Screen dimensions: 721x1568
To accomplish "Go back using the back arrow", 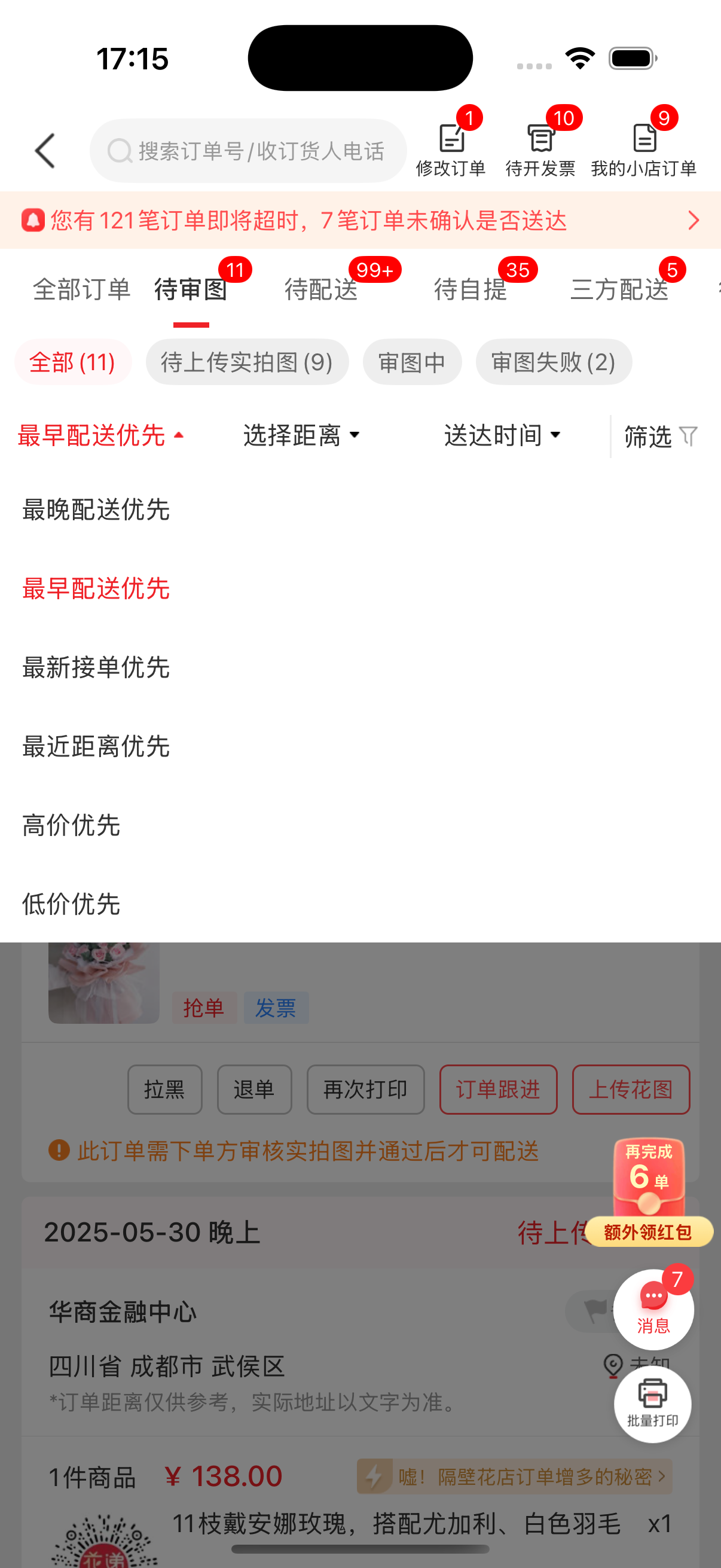I will [x=45, y=150].
